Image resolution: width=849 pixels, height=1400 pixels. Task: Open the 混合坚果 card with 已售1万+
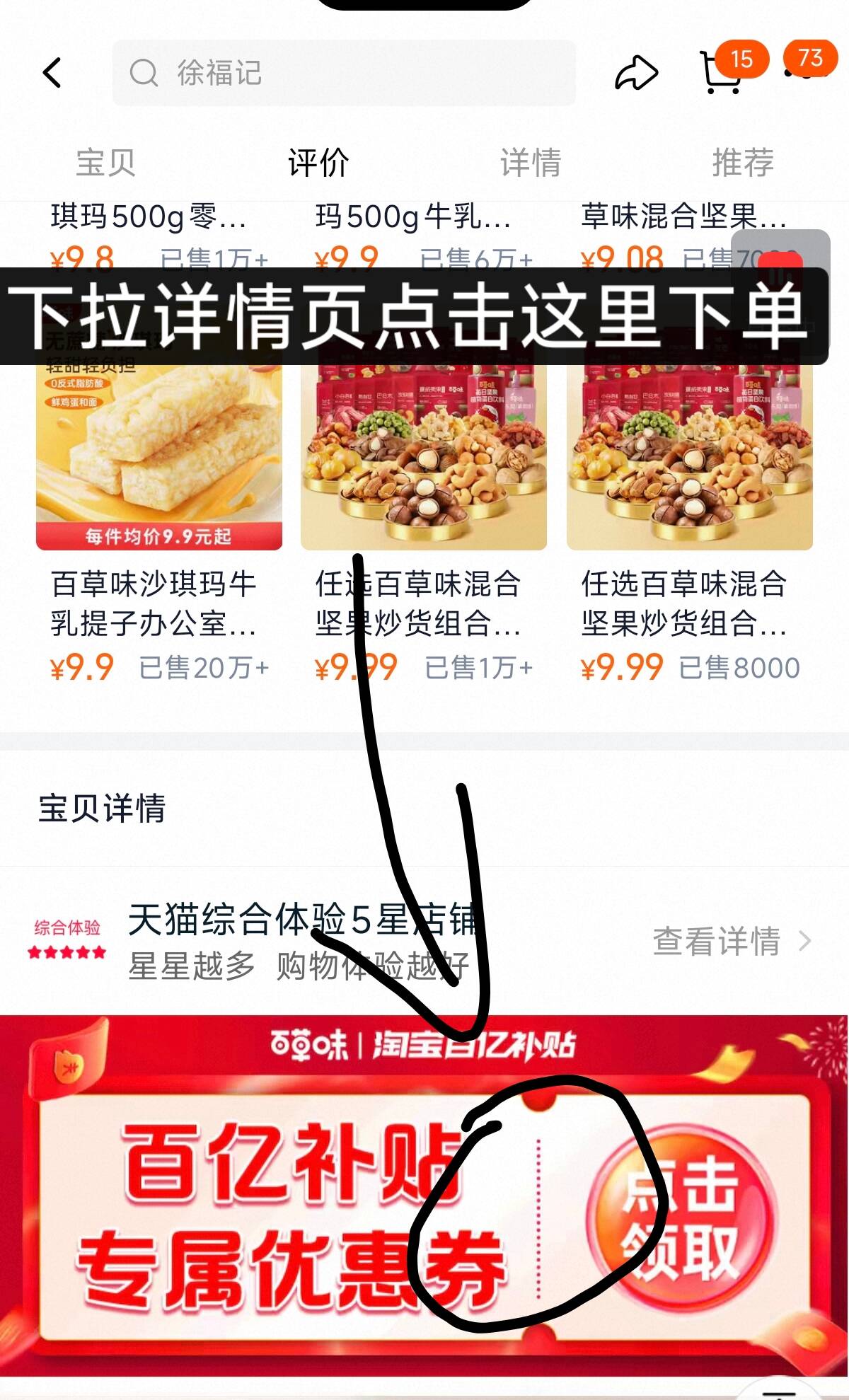tap(423, 460)
